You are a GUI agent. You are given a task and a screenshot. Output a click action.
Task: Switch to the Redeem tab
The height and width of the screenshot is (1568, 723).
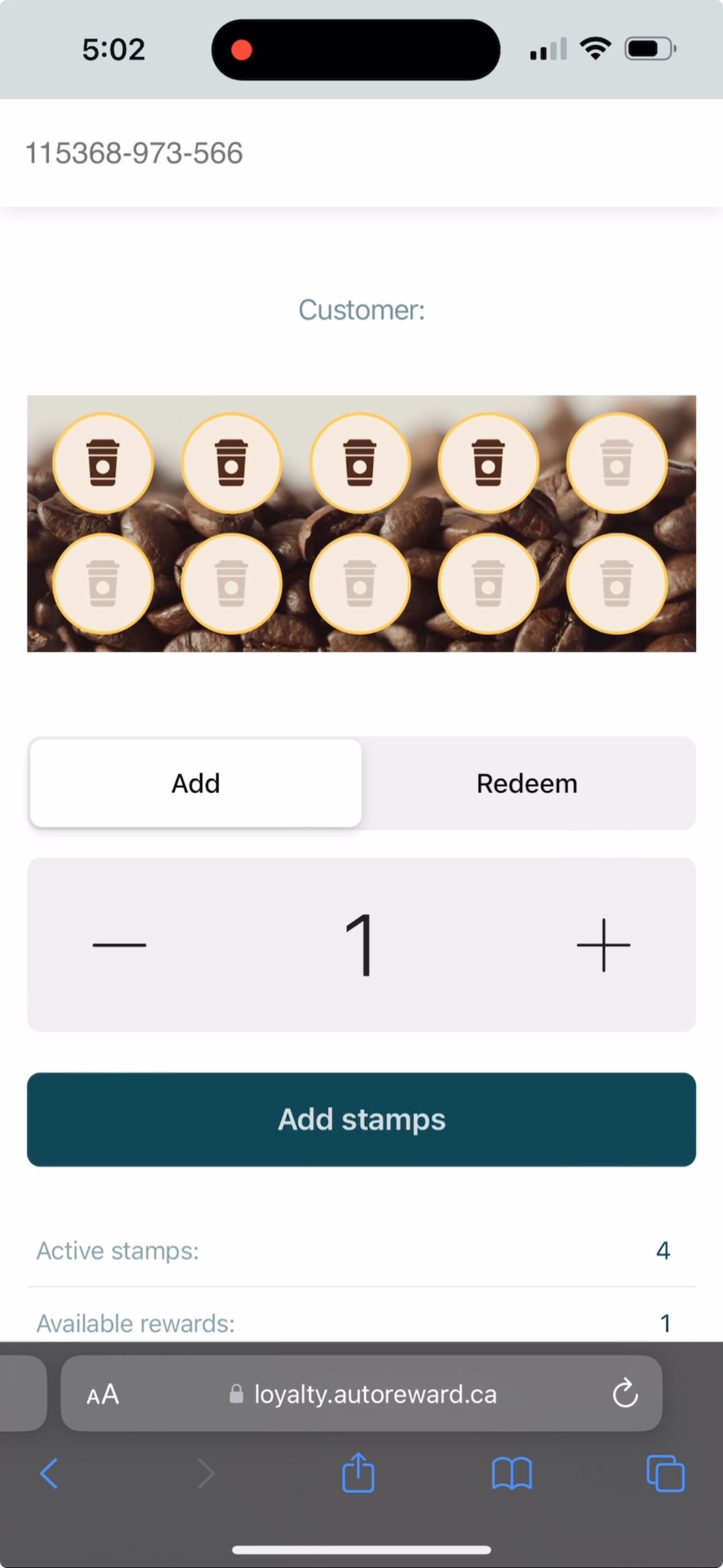click(527, 783)
